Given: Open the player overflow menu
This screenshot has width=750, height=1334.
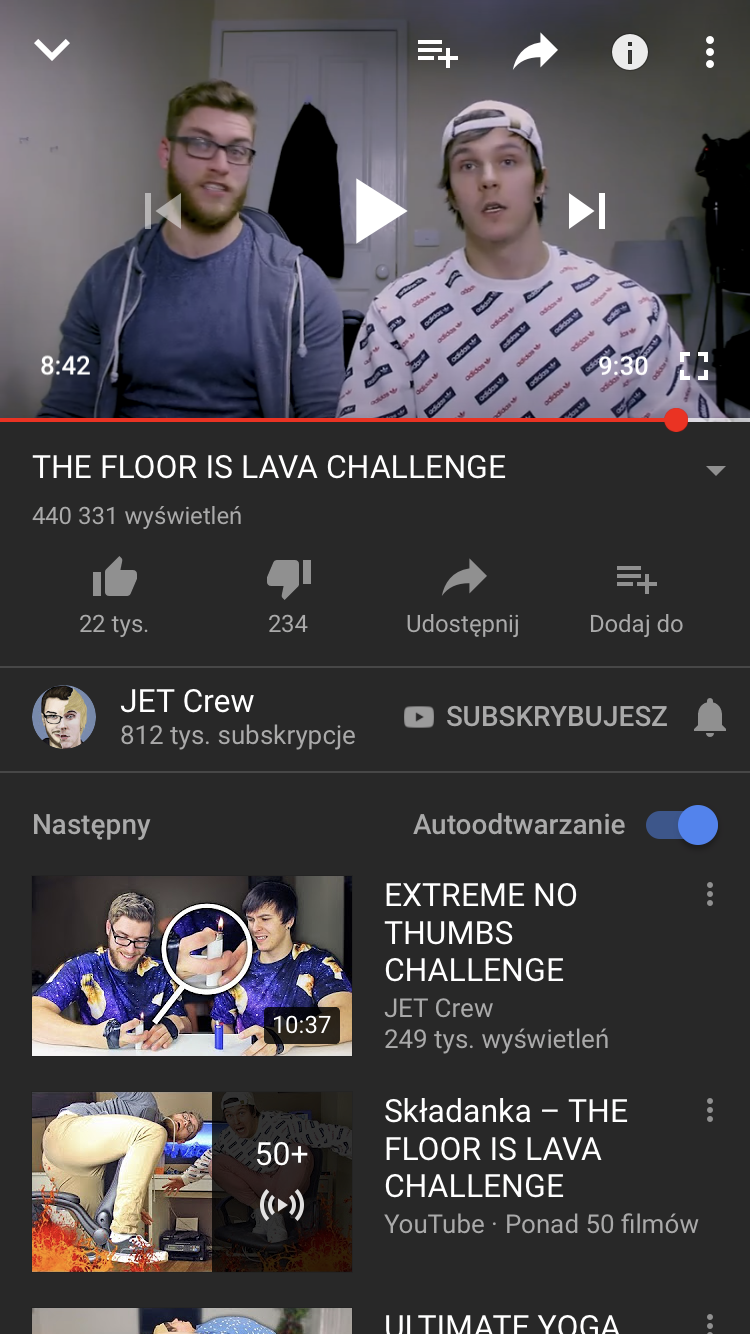Looking at the screenshot, I should pos(709,52).
